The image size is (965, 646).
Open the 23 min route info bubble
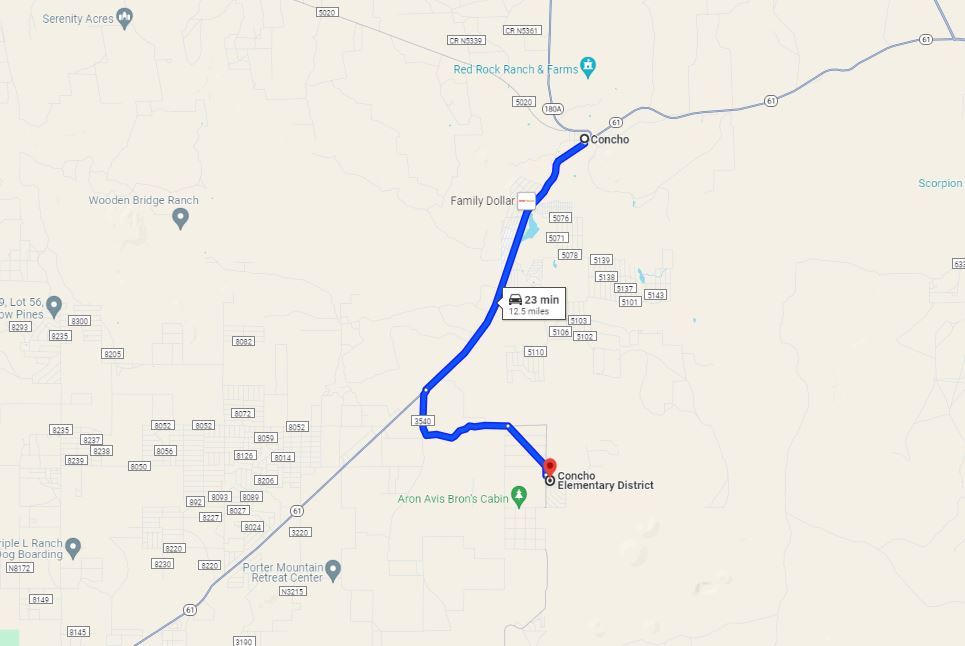click(532, 303)
